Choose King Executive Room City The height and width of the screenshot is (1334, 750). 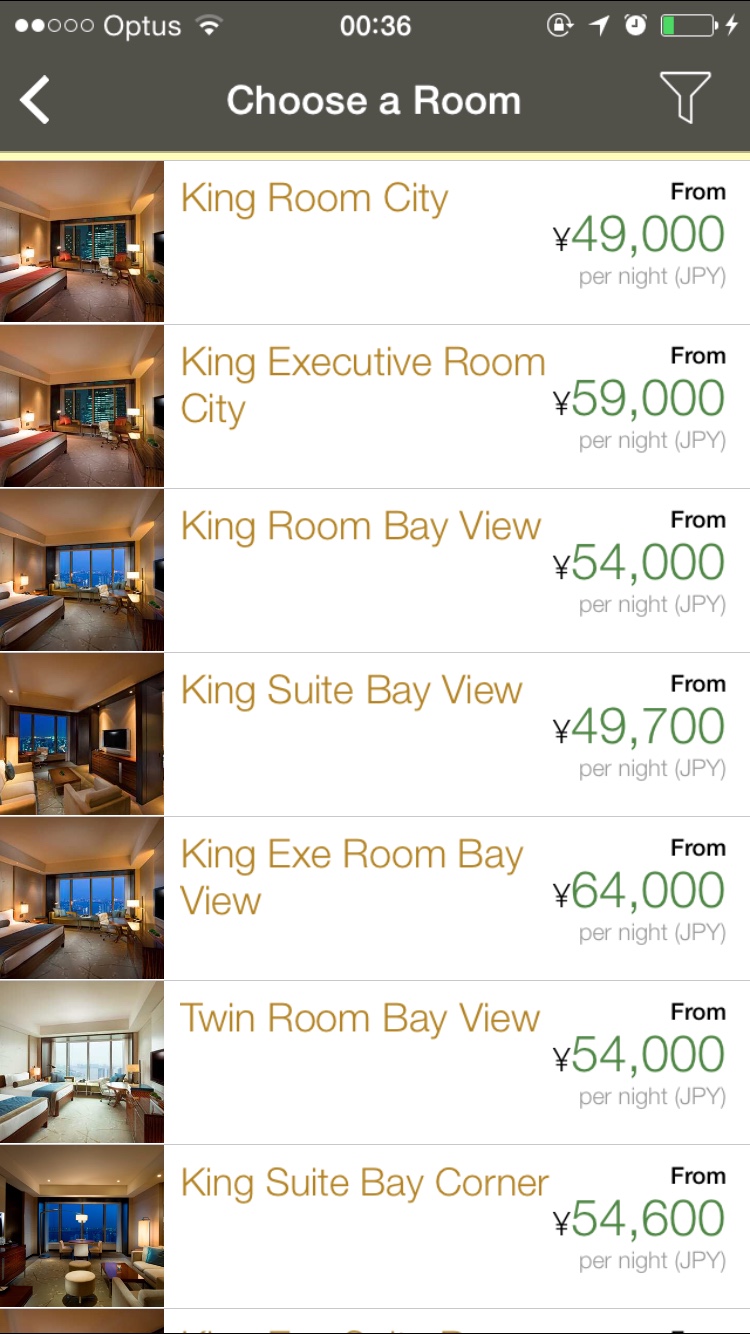pyautogui.click(x=375, y=405)
